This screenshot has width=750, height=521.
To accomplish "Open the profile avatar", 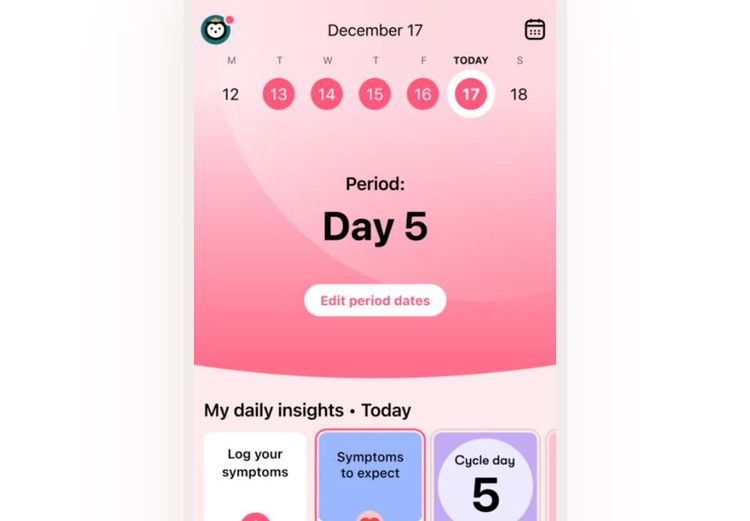I will (x=215, y=29).
